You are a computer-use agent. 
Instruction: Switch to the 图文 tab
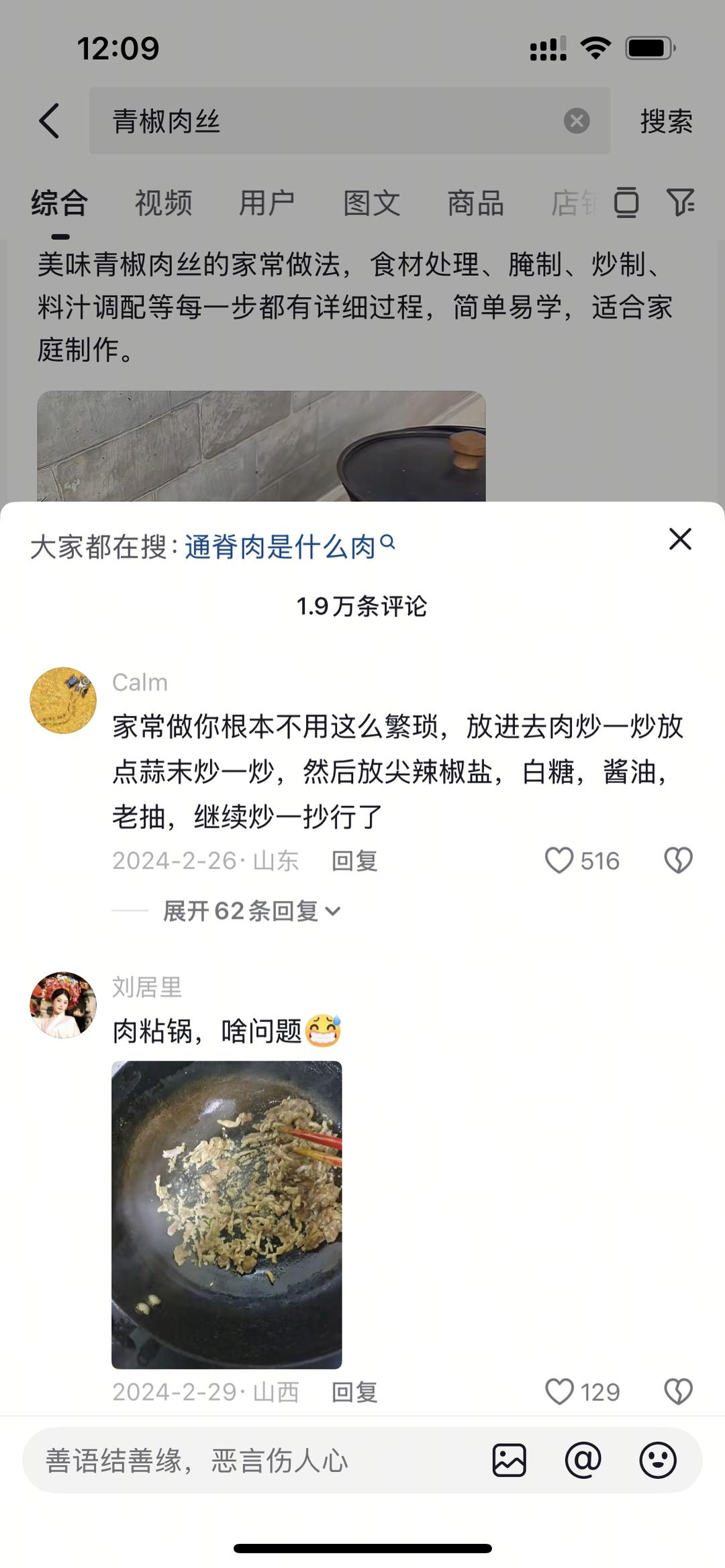click(371, 203)
